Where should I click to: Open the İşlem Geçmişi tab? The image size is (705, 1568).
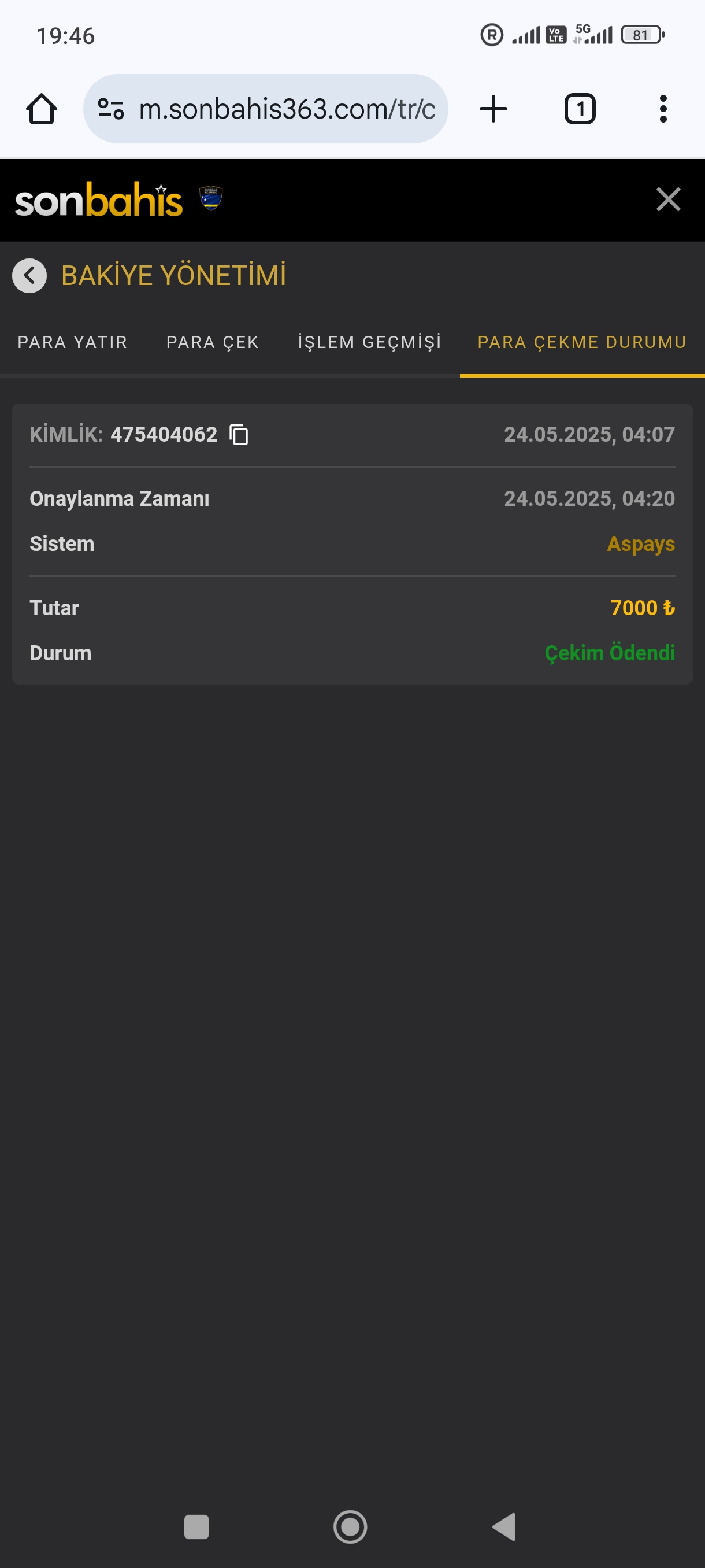pyautogui.click(x=369, y=342)
